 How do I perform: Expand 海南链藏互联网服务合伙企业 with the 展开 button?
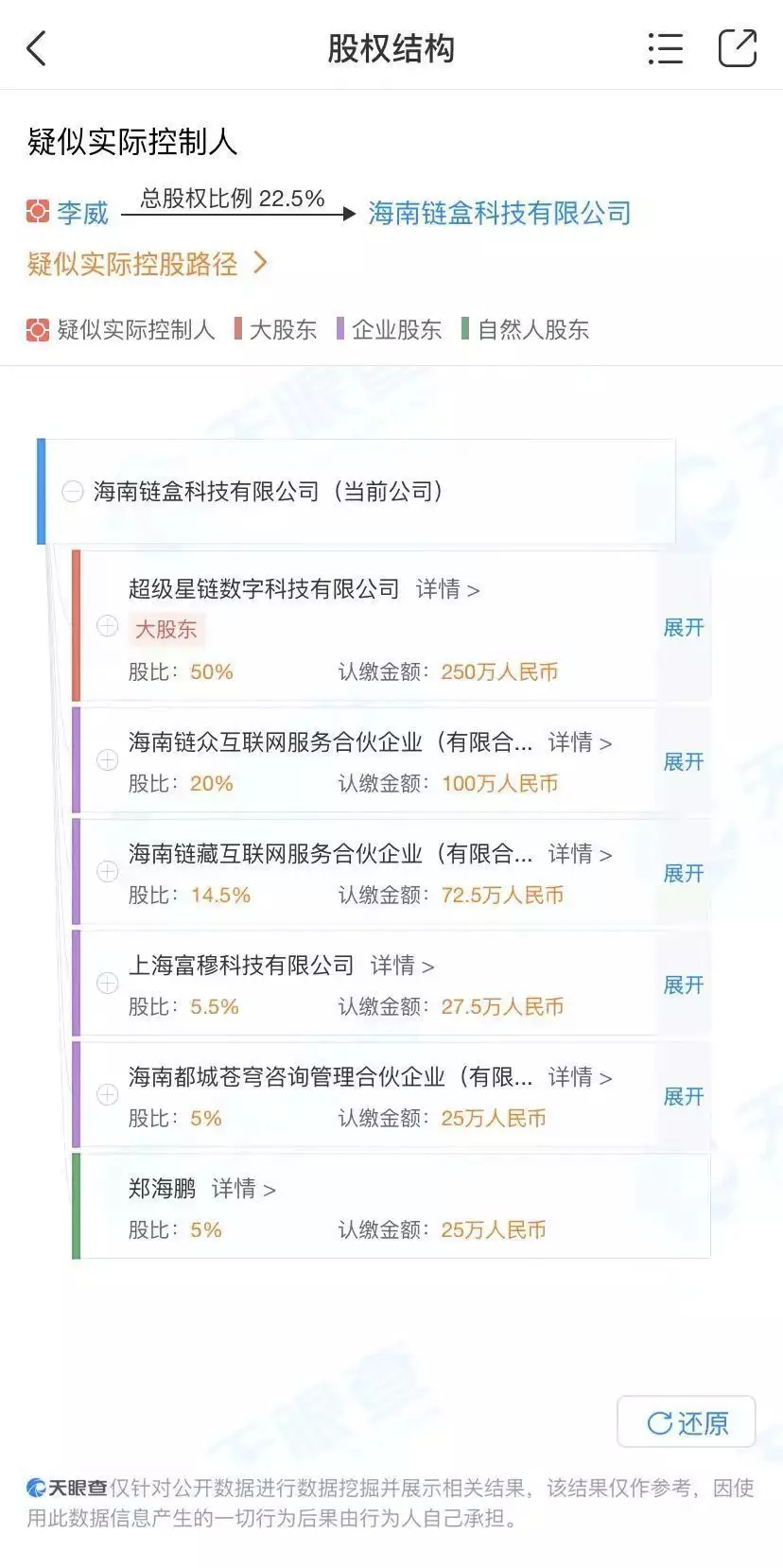[x=683, y=874]
